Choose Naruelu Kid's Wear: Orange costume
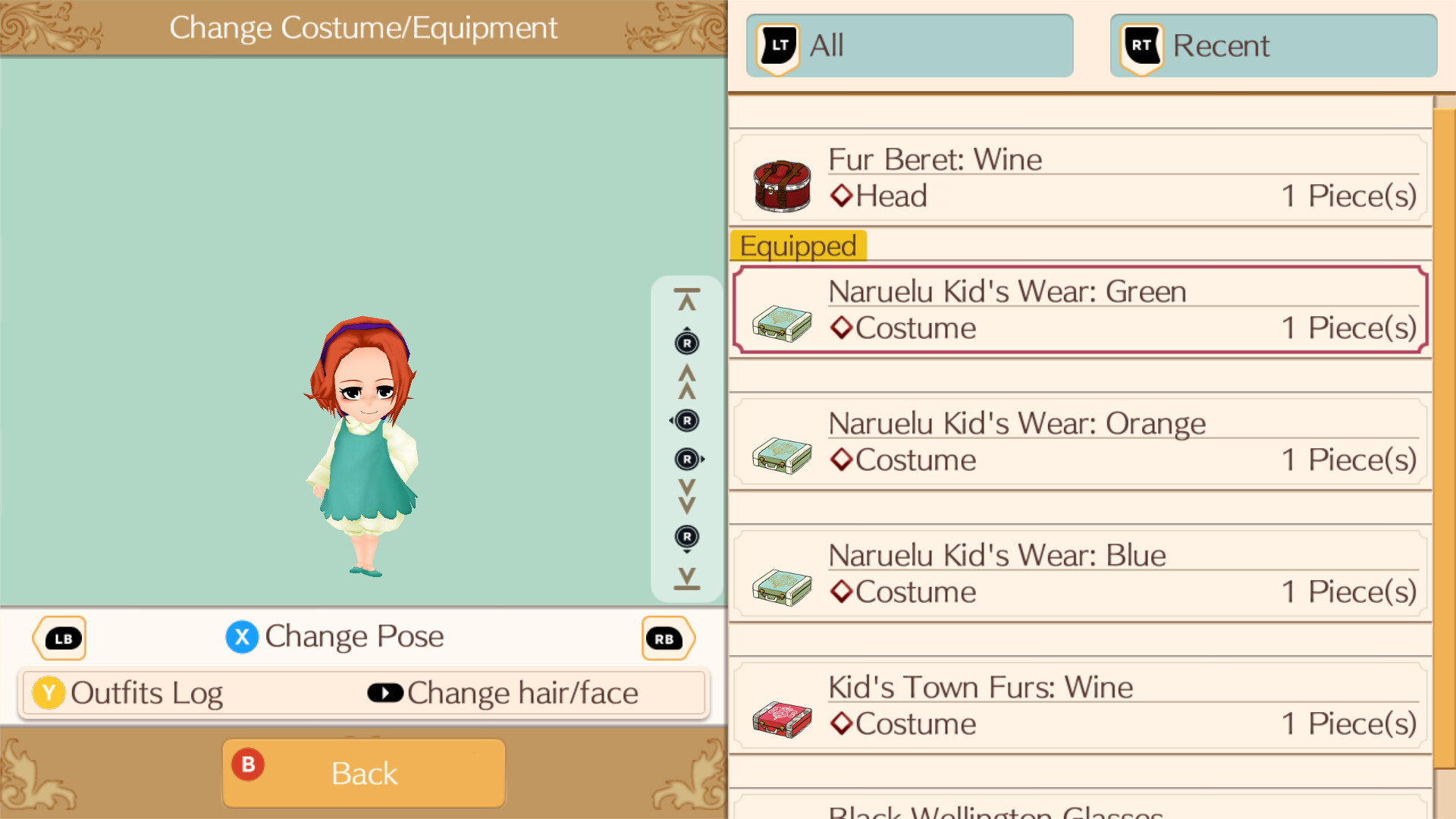1456x819 pixels. click(1080, 442)
